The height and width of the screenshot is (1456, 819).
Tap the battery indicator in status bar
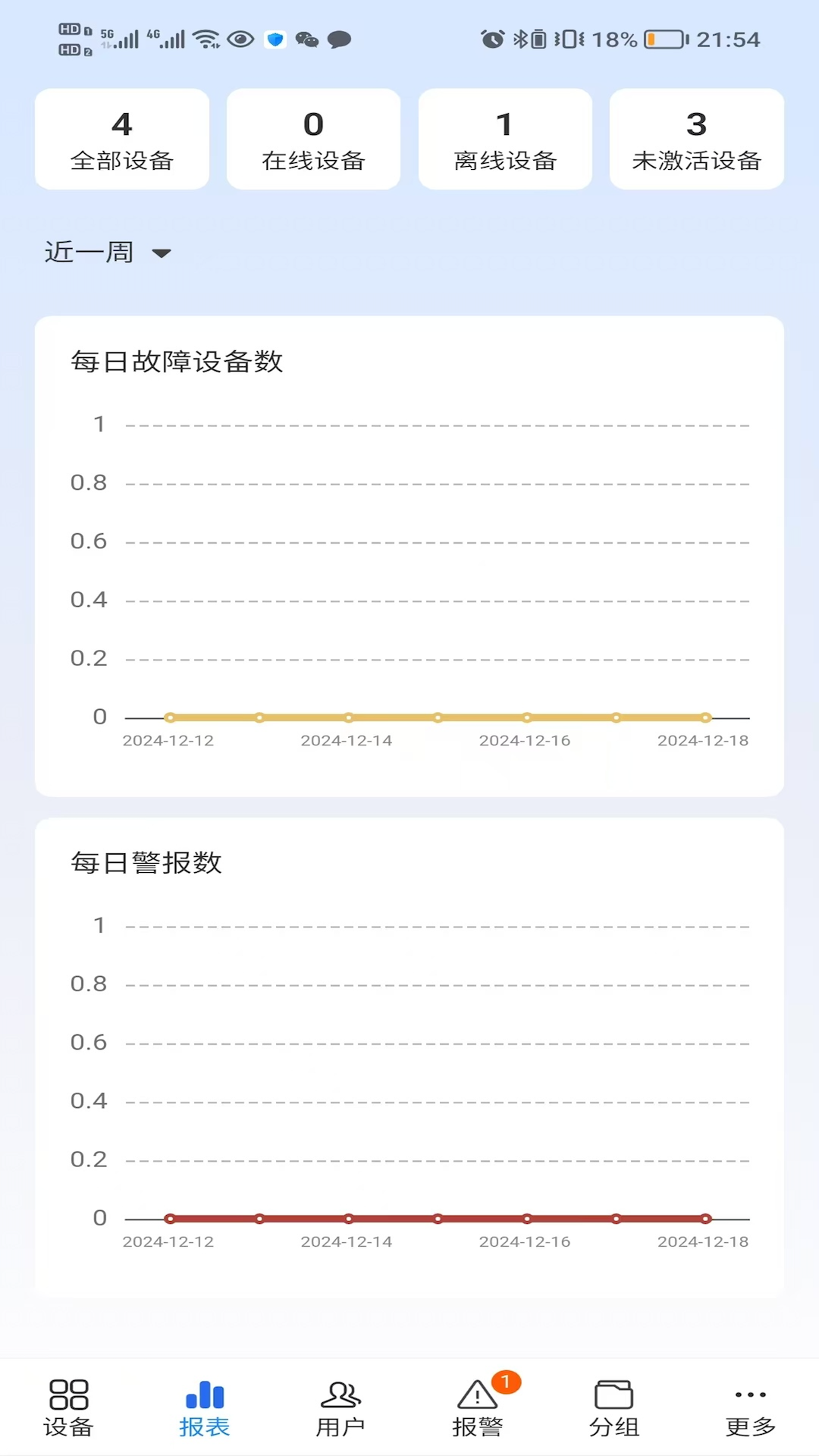tap(664, 39)
